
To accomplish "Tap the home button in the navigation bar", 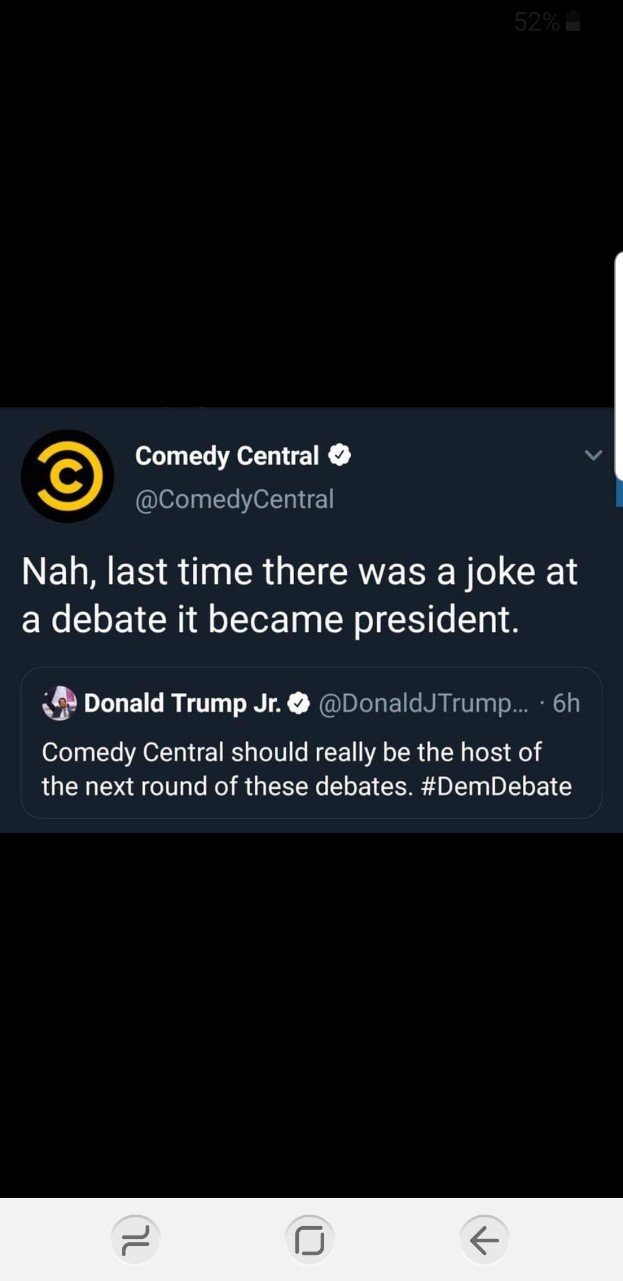I will [310, 1241].
